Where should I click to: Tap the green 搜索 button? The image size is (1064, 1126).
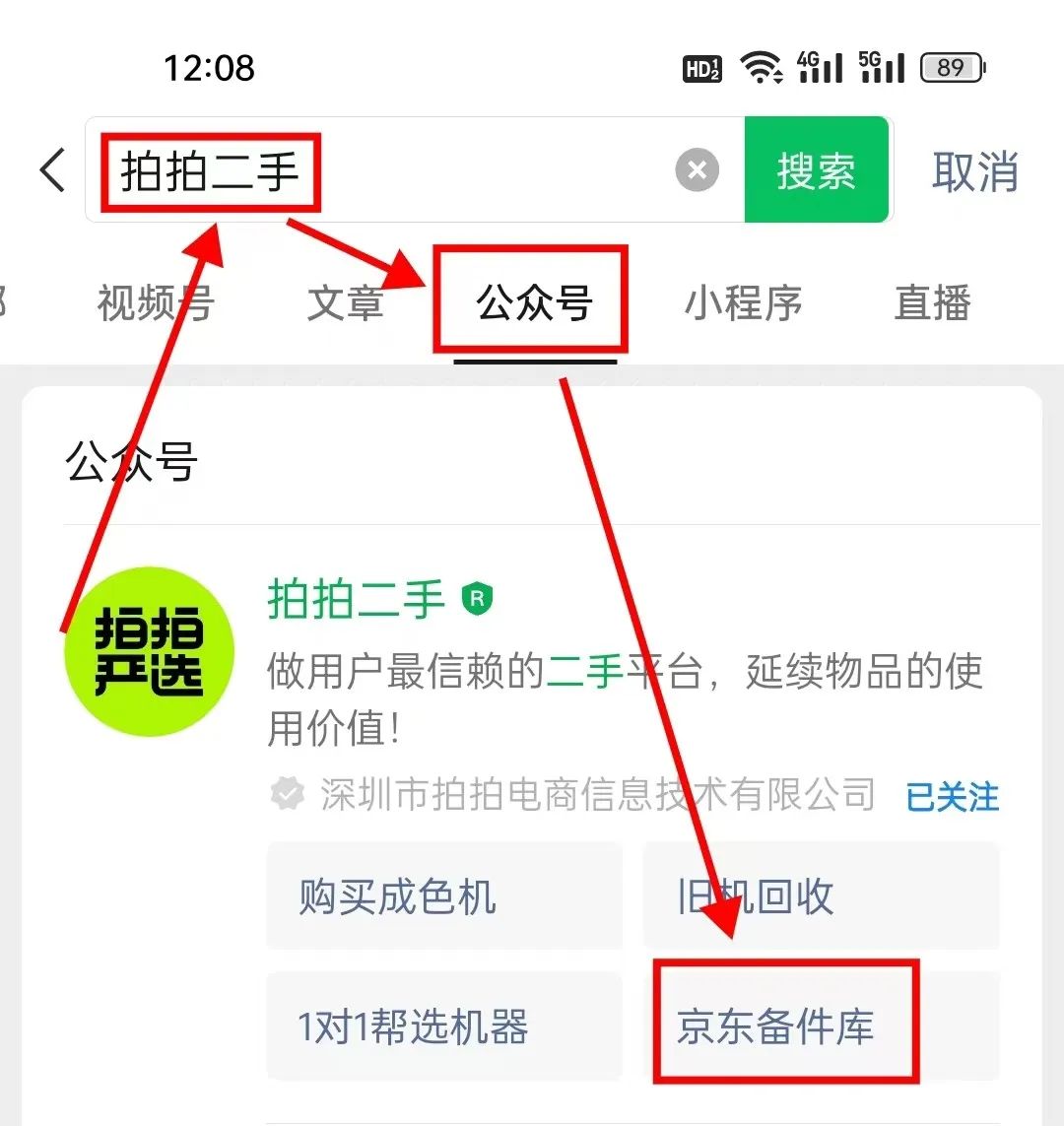(816, 170)
